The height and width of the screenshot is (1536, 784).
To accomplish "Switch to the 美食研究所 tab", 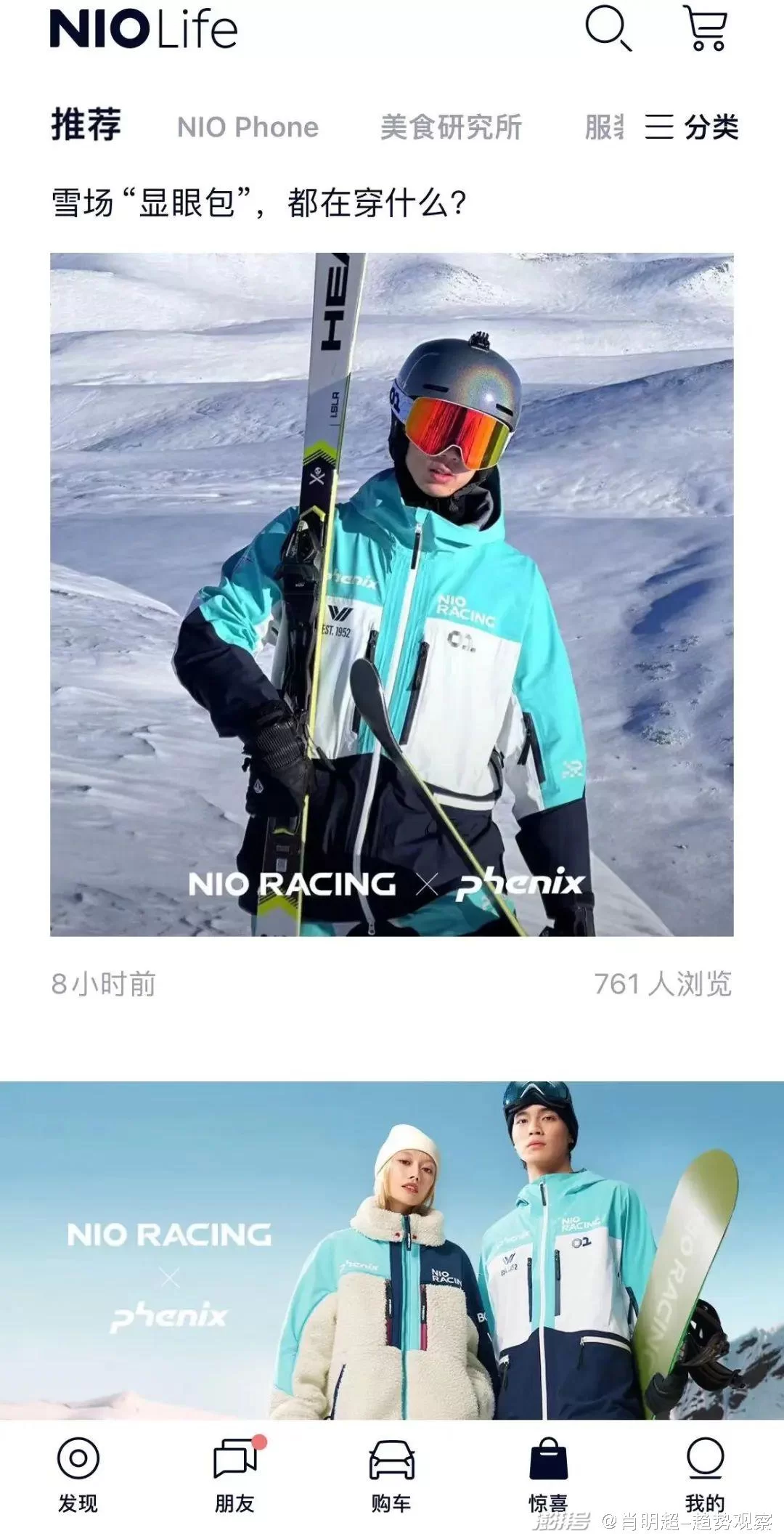I will click(x=451, y=127).
